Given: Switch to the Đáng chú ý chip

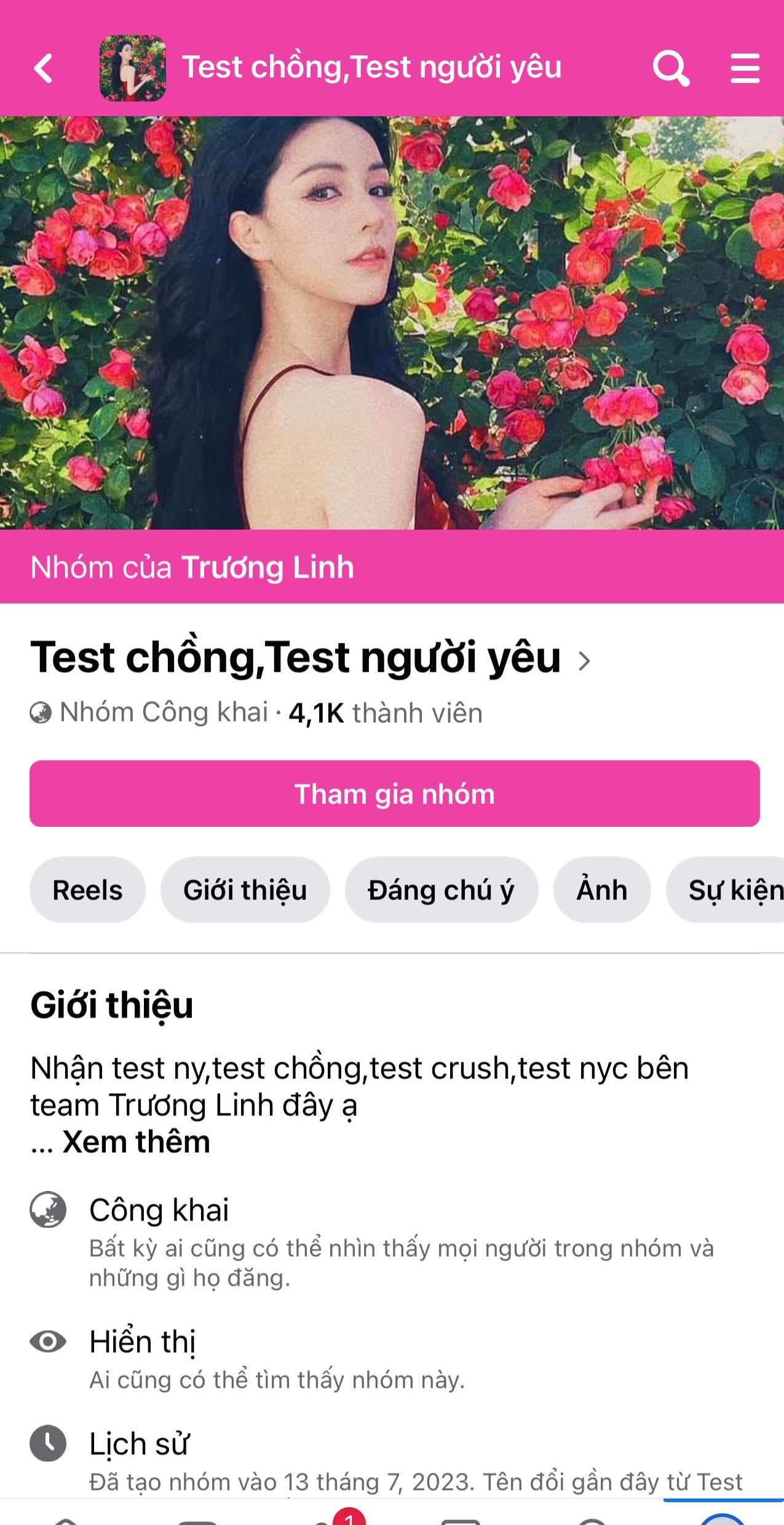Looking at the screenshot, I should [441, 890].
